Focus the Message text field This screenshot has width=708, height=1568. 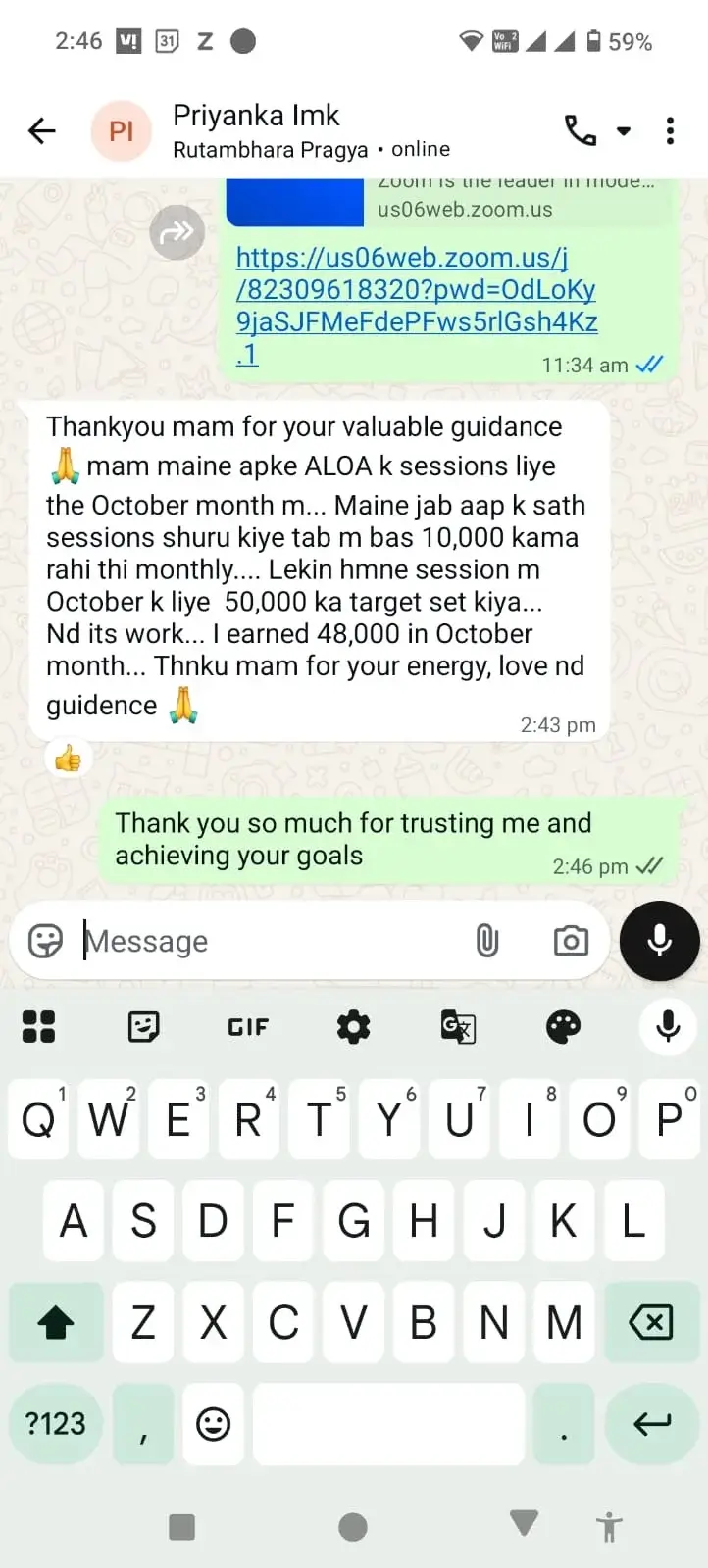pos(265,941)
